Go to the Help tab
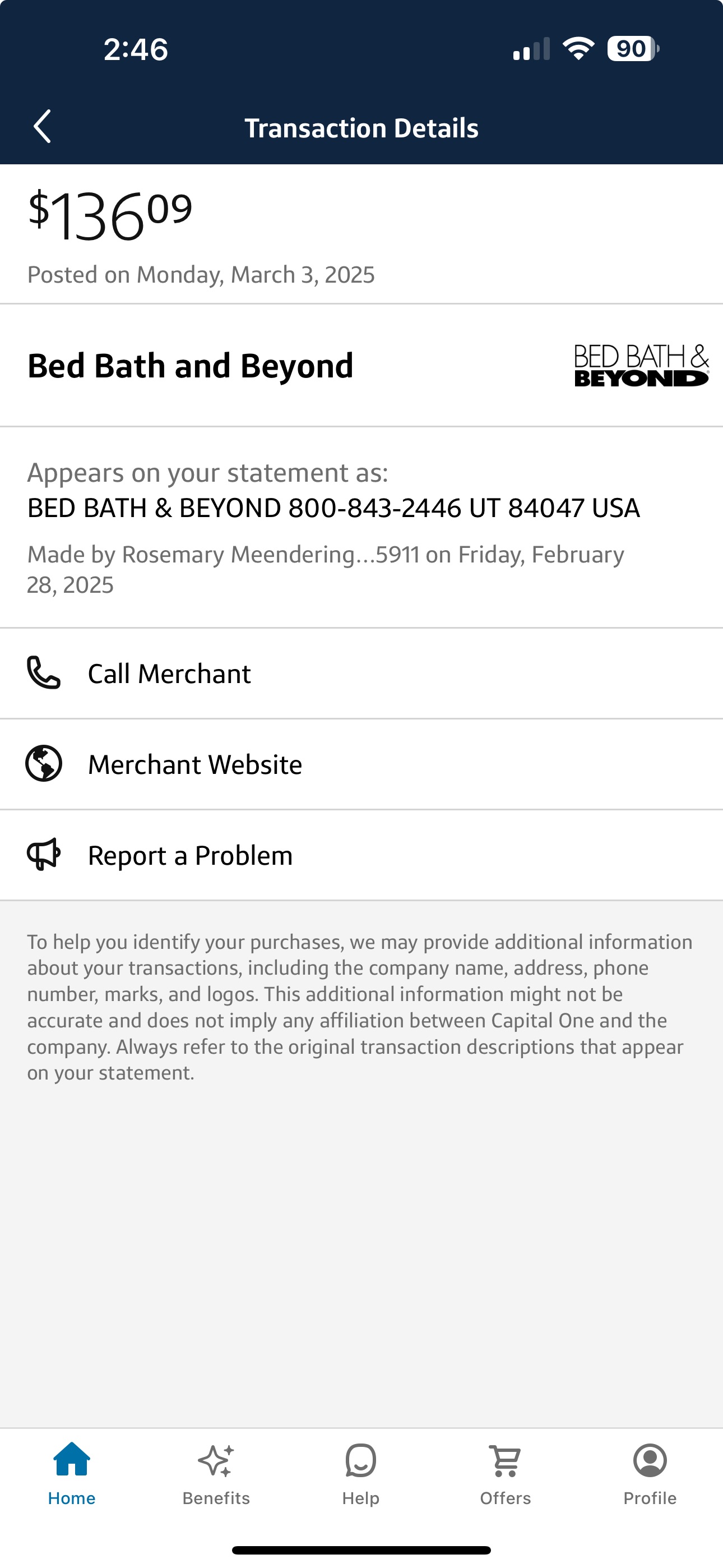This screenshot has width=723, height=1568. (361, 1474)
